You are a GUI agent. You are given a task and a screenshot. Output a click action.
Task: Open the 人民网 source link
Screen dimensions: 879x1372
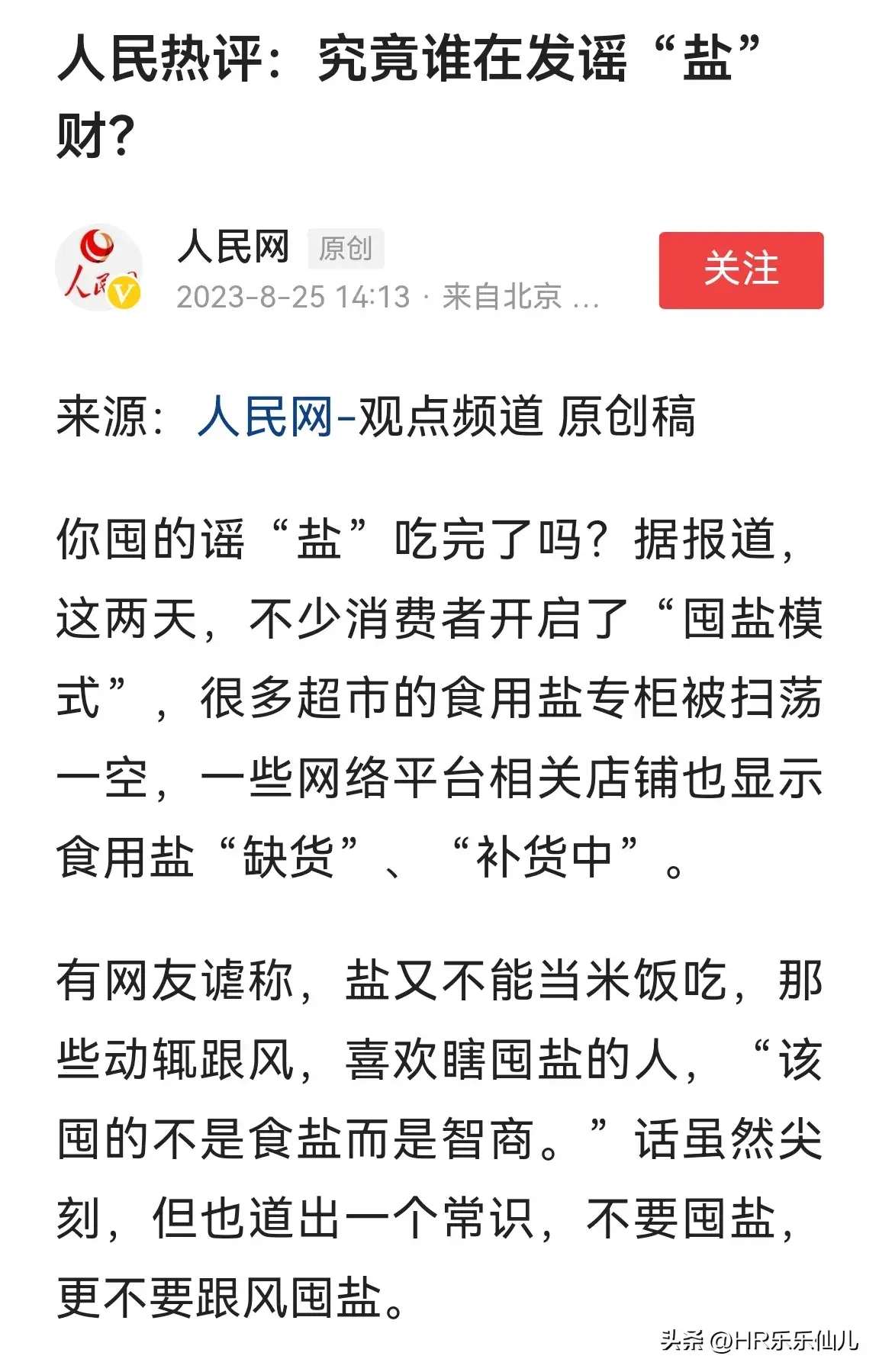point(264,417)
